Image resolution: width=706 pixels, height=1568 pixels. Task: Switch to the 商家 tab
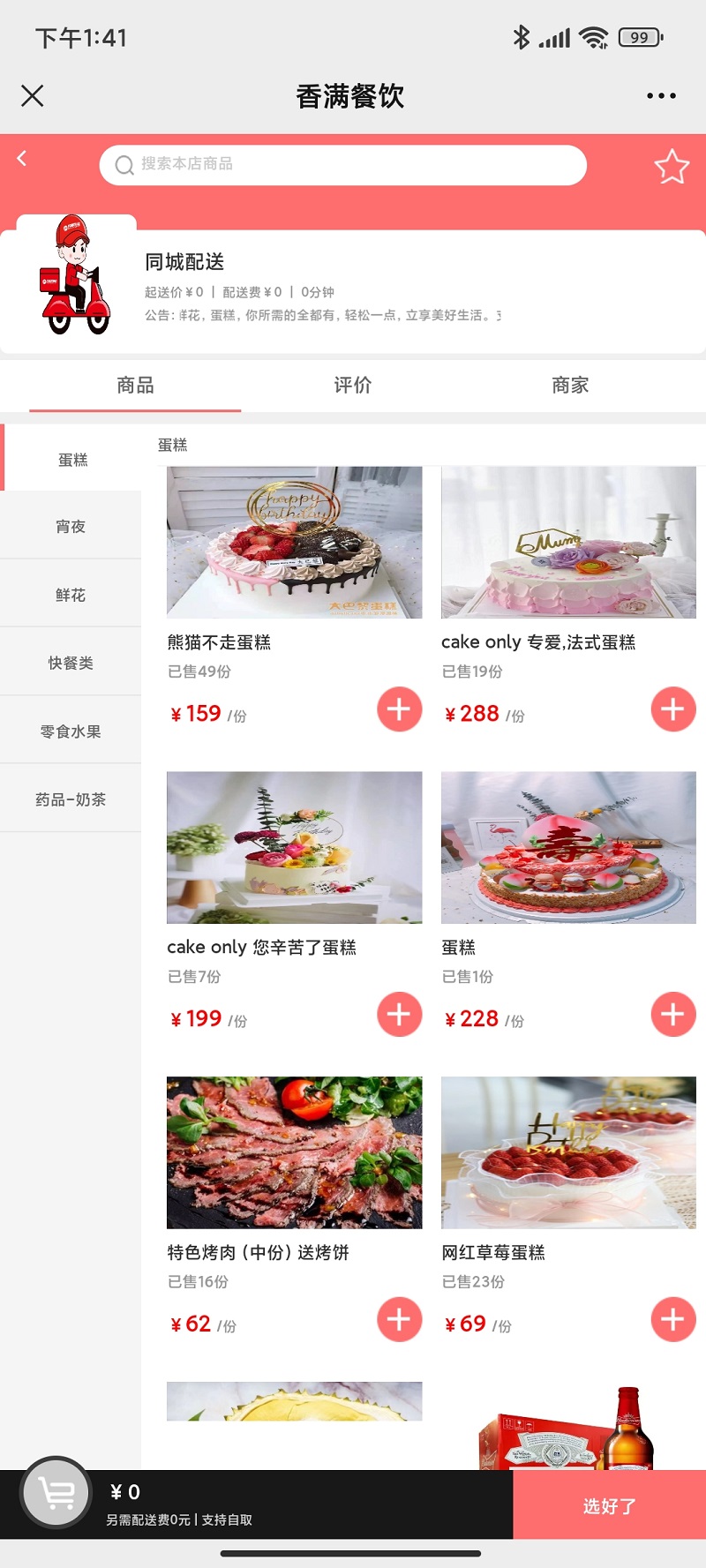click(570, 385)
